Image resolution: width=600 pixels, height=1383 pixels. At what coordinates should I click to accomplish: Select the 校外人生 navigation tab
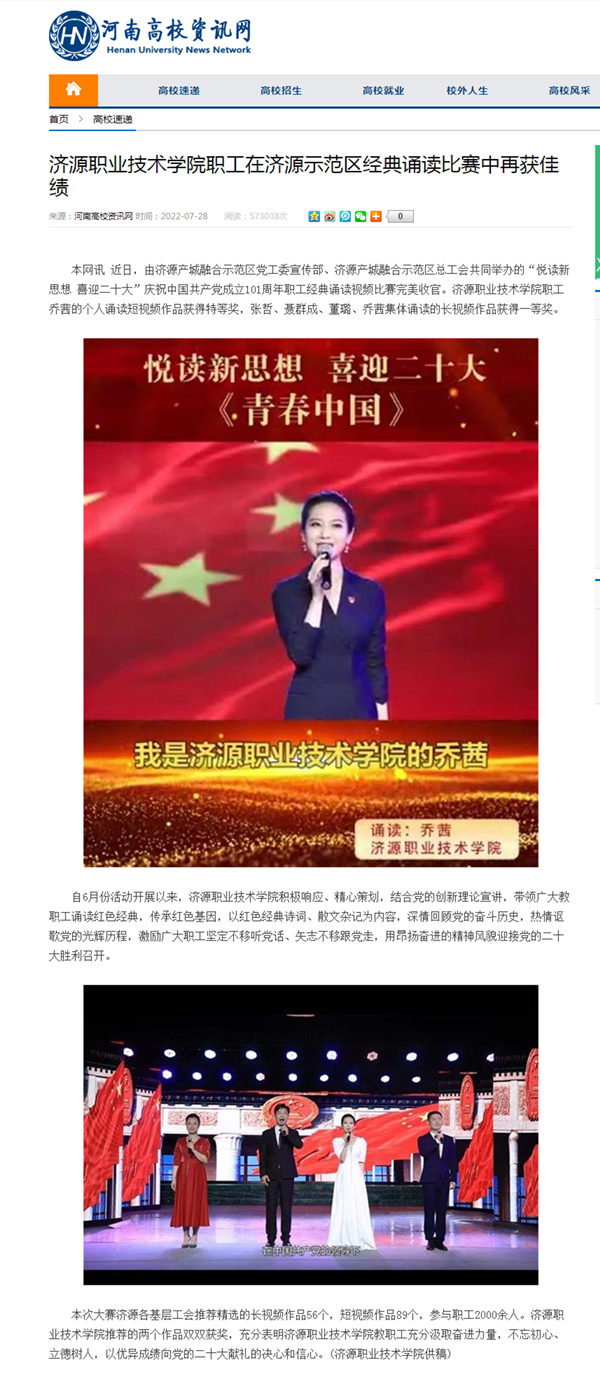point(467,91)
